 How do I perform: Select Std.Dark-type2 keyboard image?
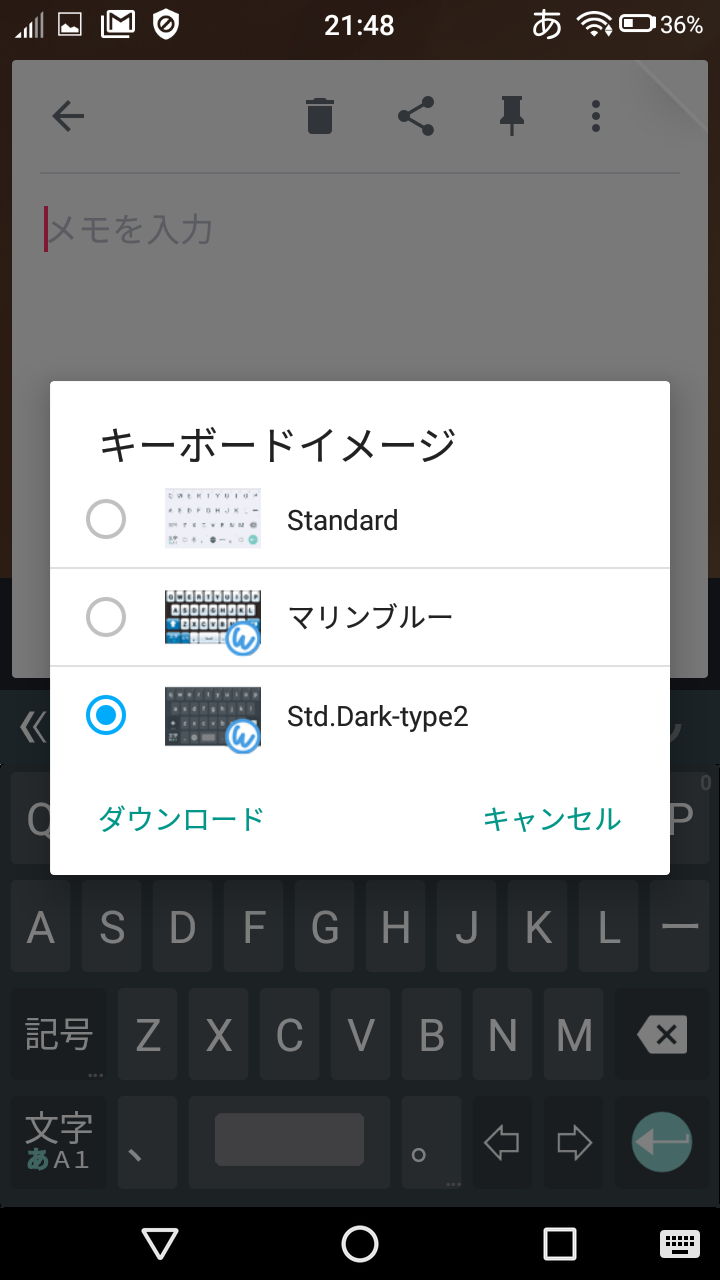coord(106,715)
